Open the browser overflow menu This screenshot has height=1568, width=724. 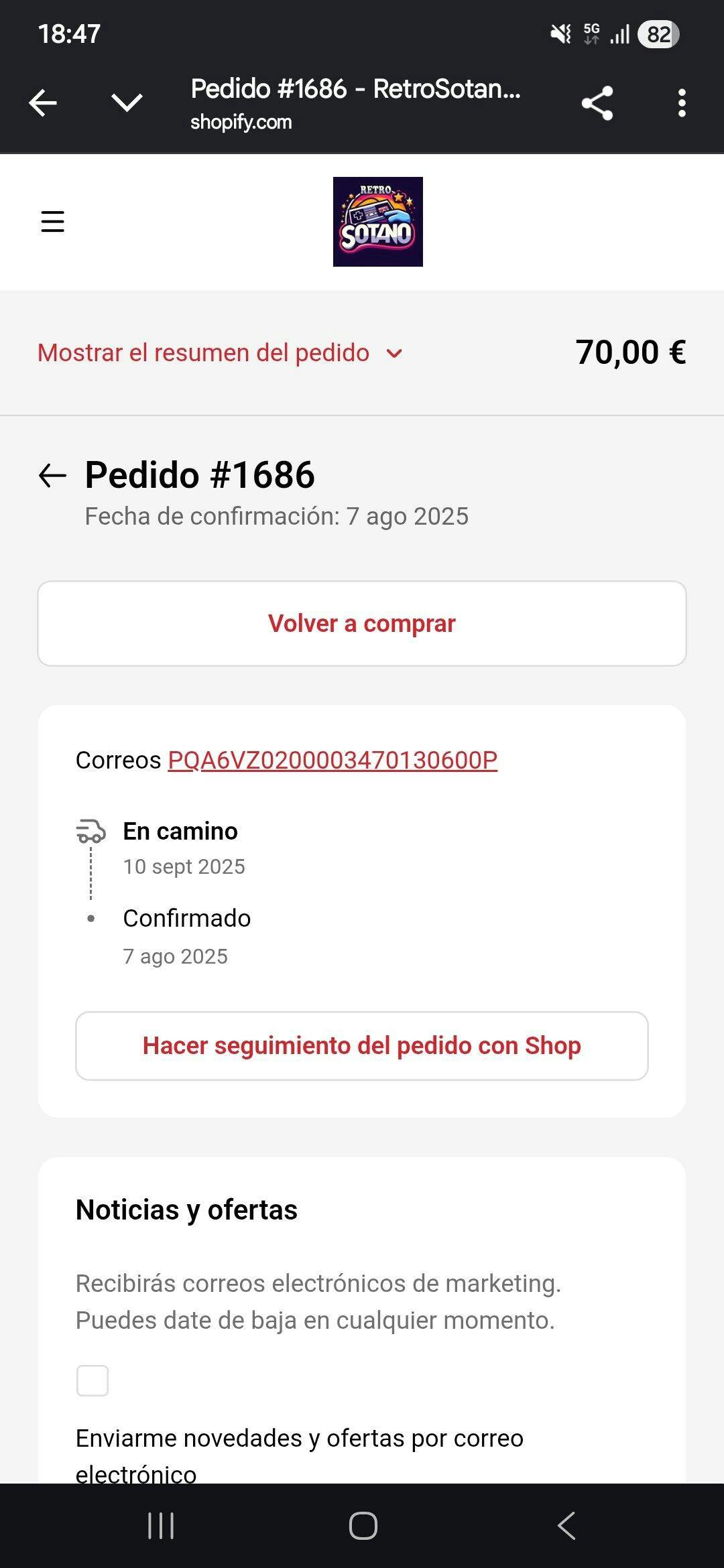[681, 103]
